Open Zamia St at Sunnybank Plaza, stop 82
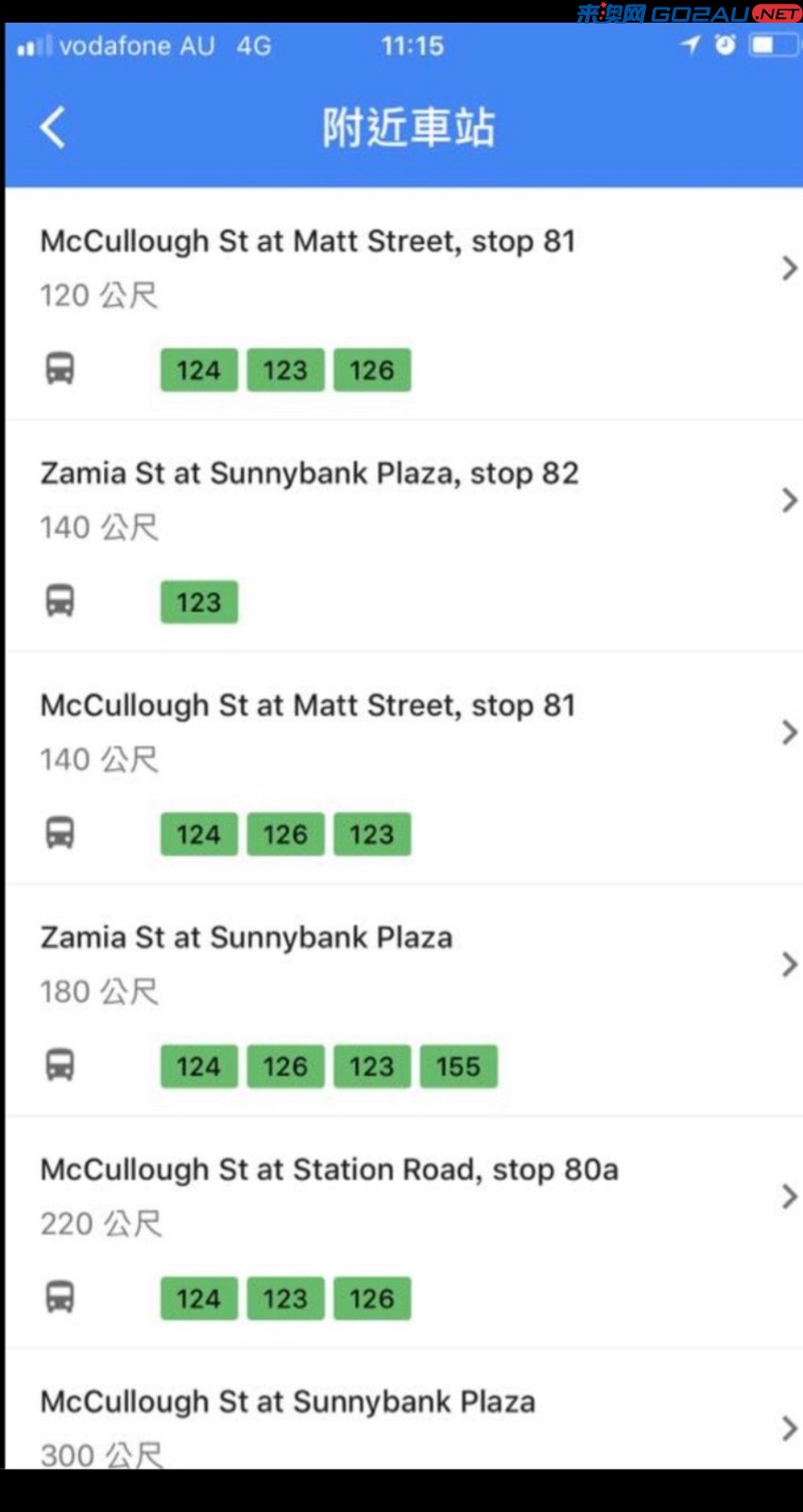Viewport: 803px width, 1512px height. point(404,536)
